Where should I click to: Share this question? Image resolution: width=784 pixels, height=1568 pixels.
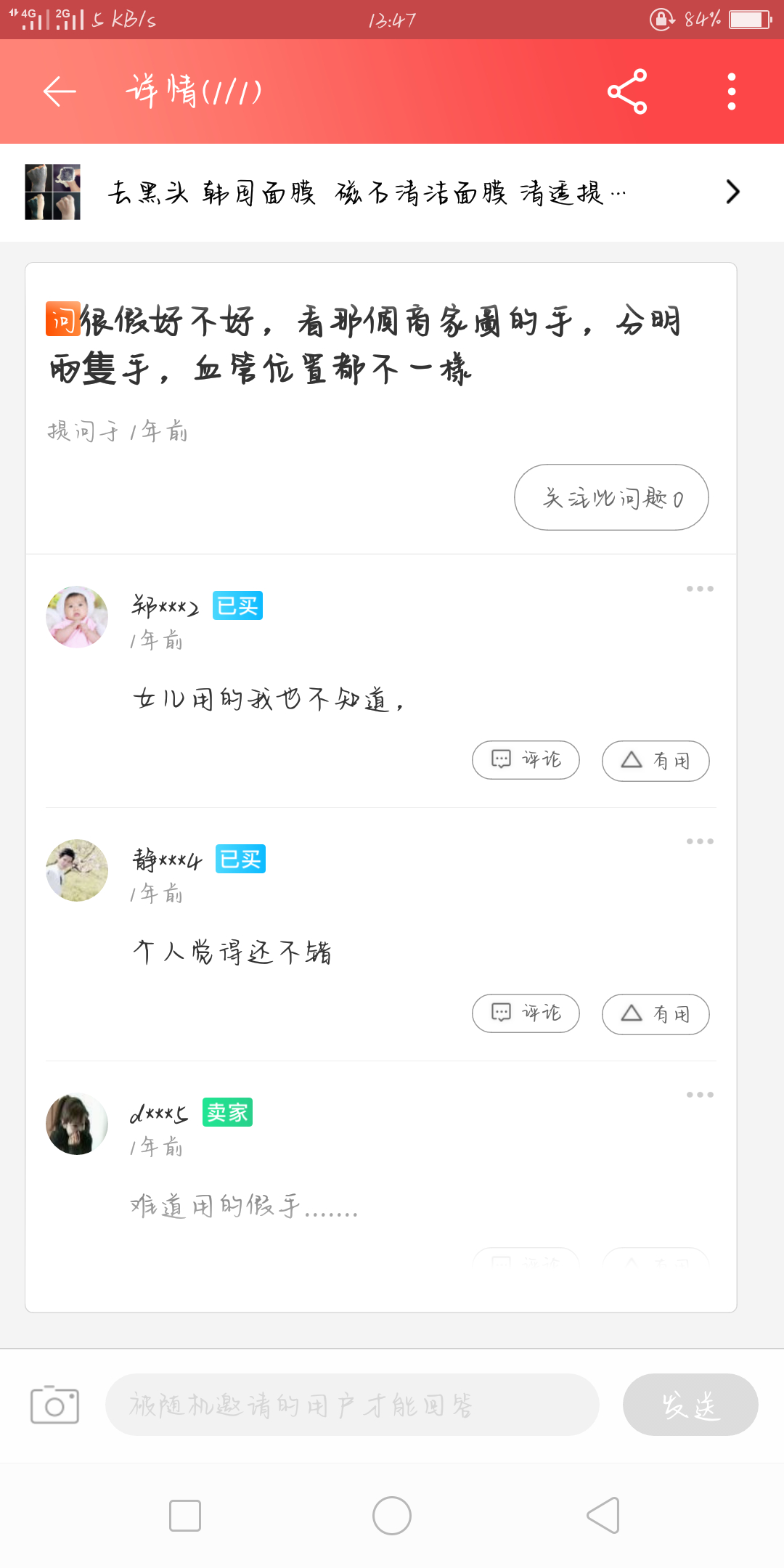tap(627, 91)
